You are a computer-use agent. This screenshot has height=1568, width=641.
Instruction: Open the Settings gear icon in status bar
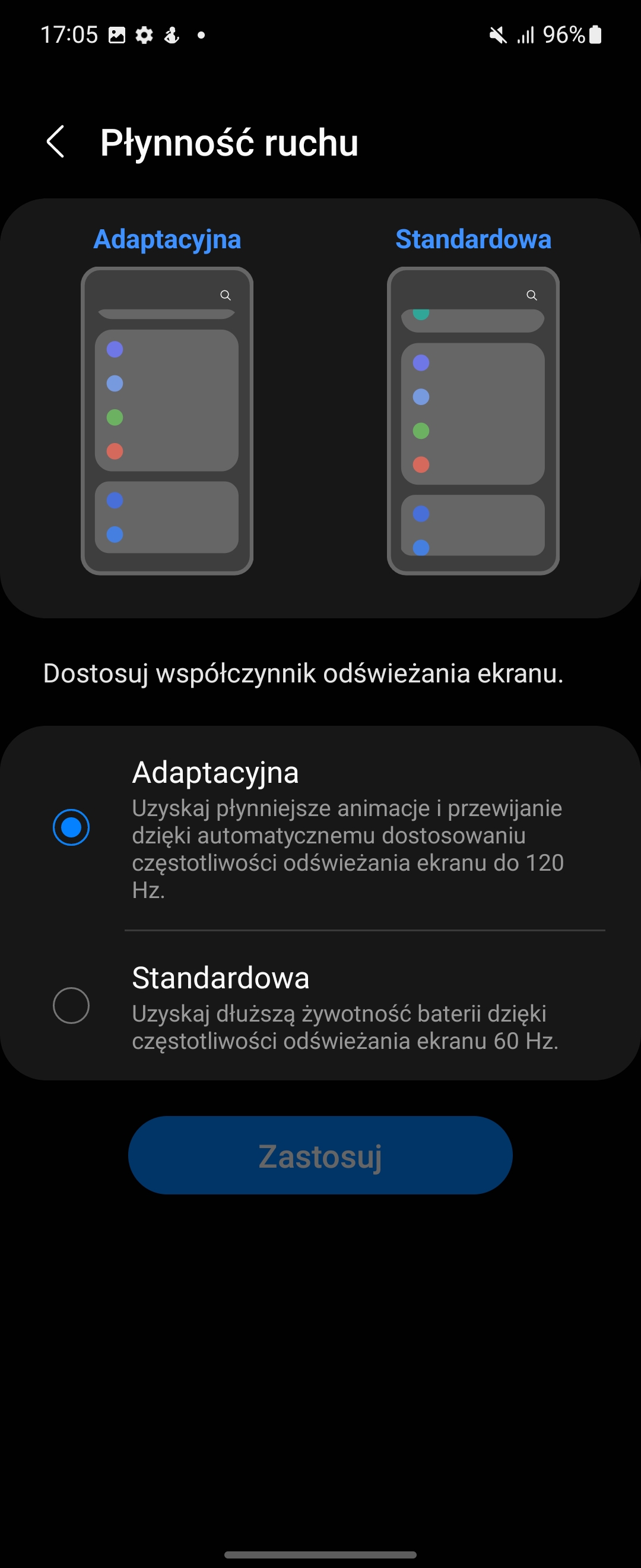tap(144, 34)
